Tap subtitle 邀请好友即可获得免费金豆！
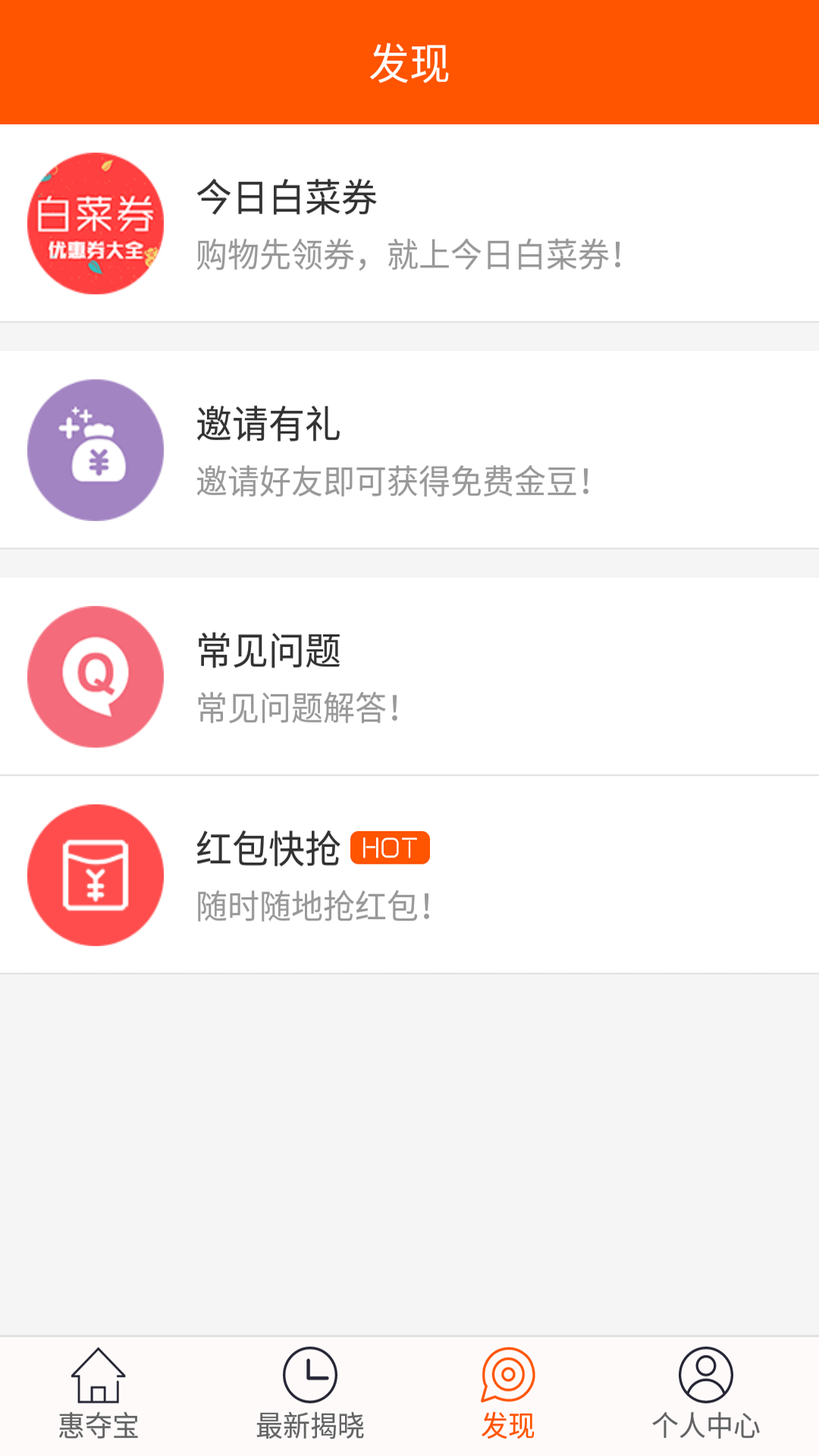 (x=394, y=479)
